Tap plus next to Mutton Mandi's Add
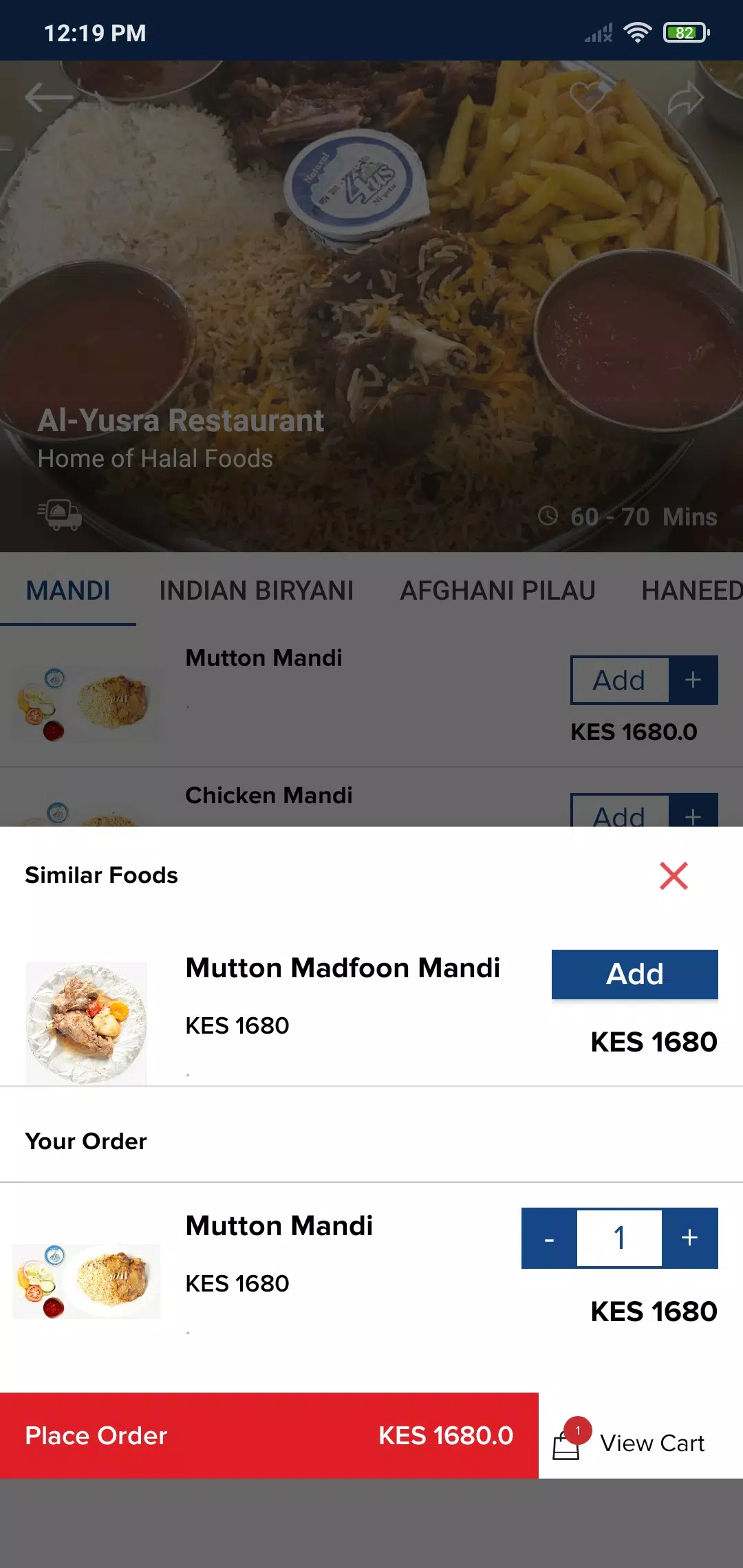This screenshot has width=743, height=1568. [693, 679]
